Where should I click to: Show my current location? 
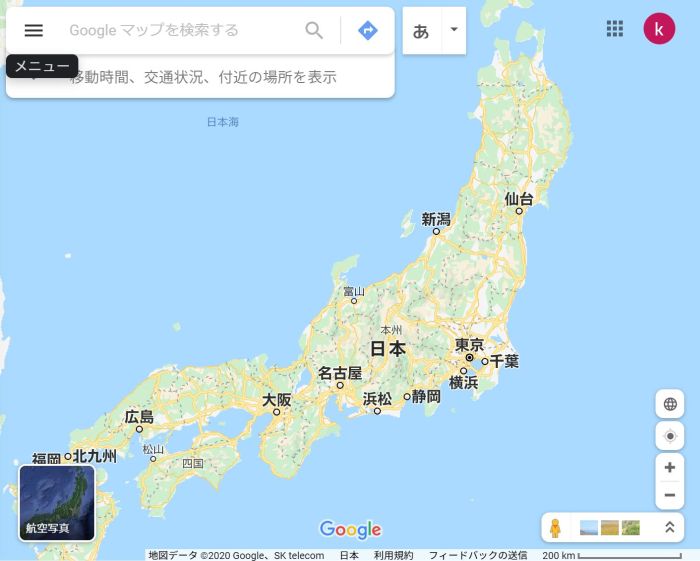[670, 436]
